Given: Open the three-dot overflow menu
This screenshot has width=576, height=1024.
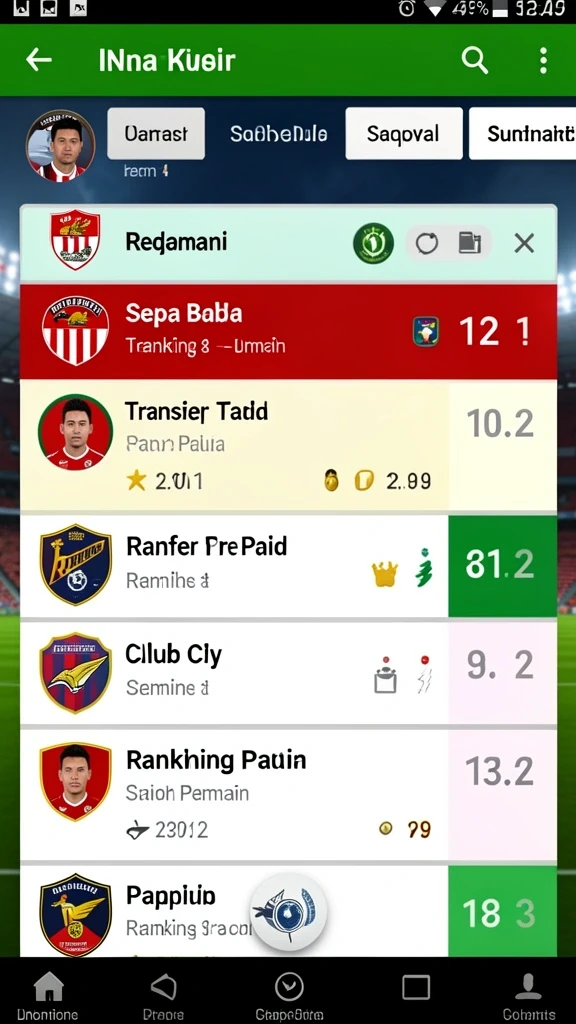Looking at the screenshot, I should [x=543, y=60].
